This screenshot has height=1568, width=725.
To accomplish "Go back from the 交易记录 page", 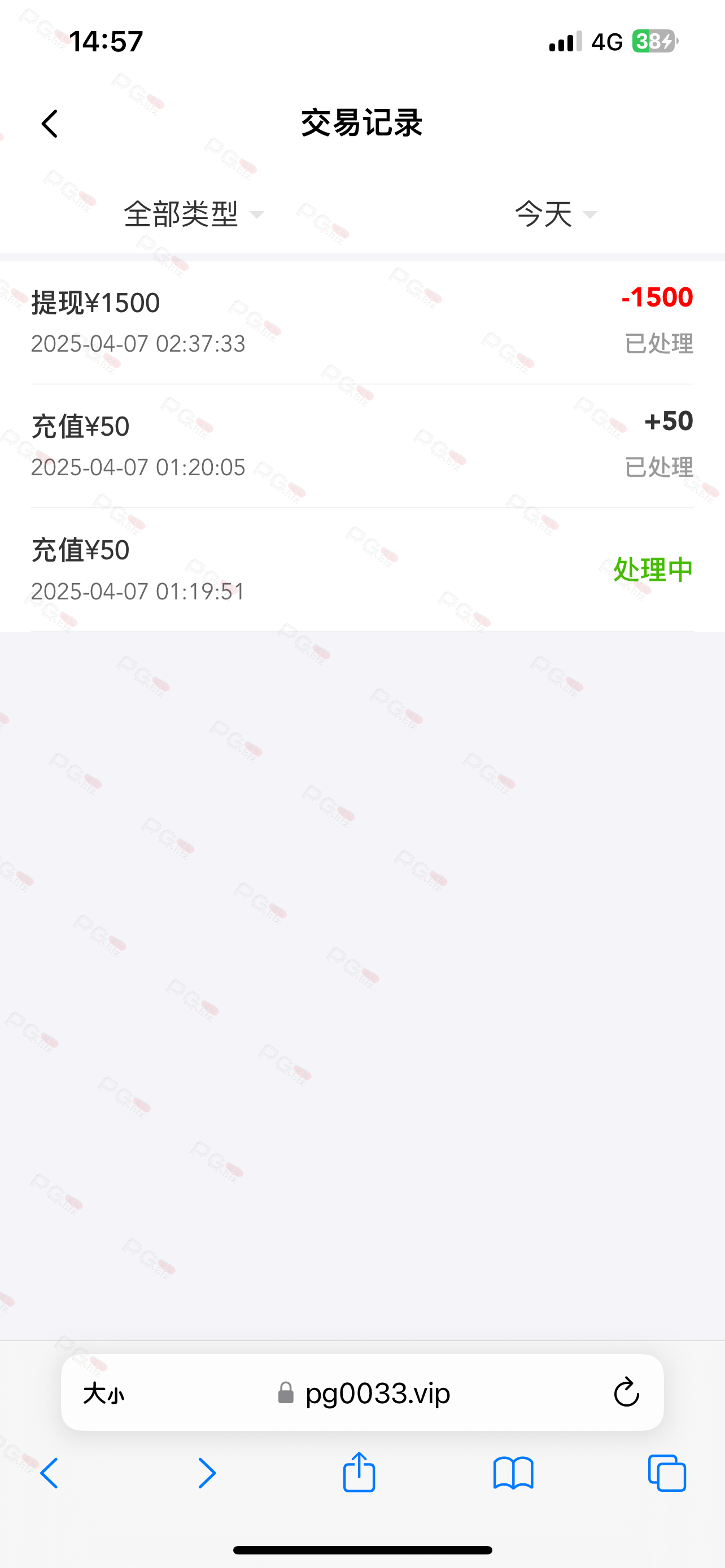I will [49, 124].
